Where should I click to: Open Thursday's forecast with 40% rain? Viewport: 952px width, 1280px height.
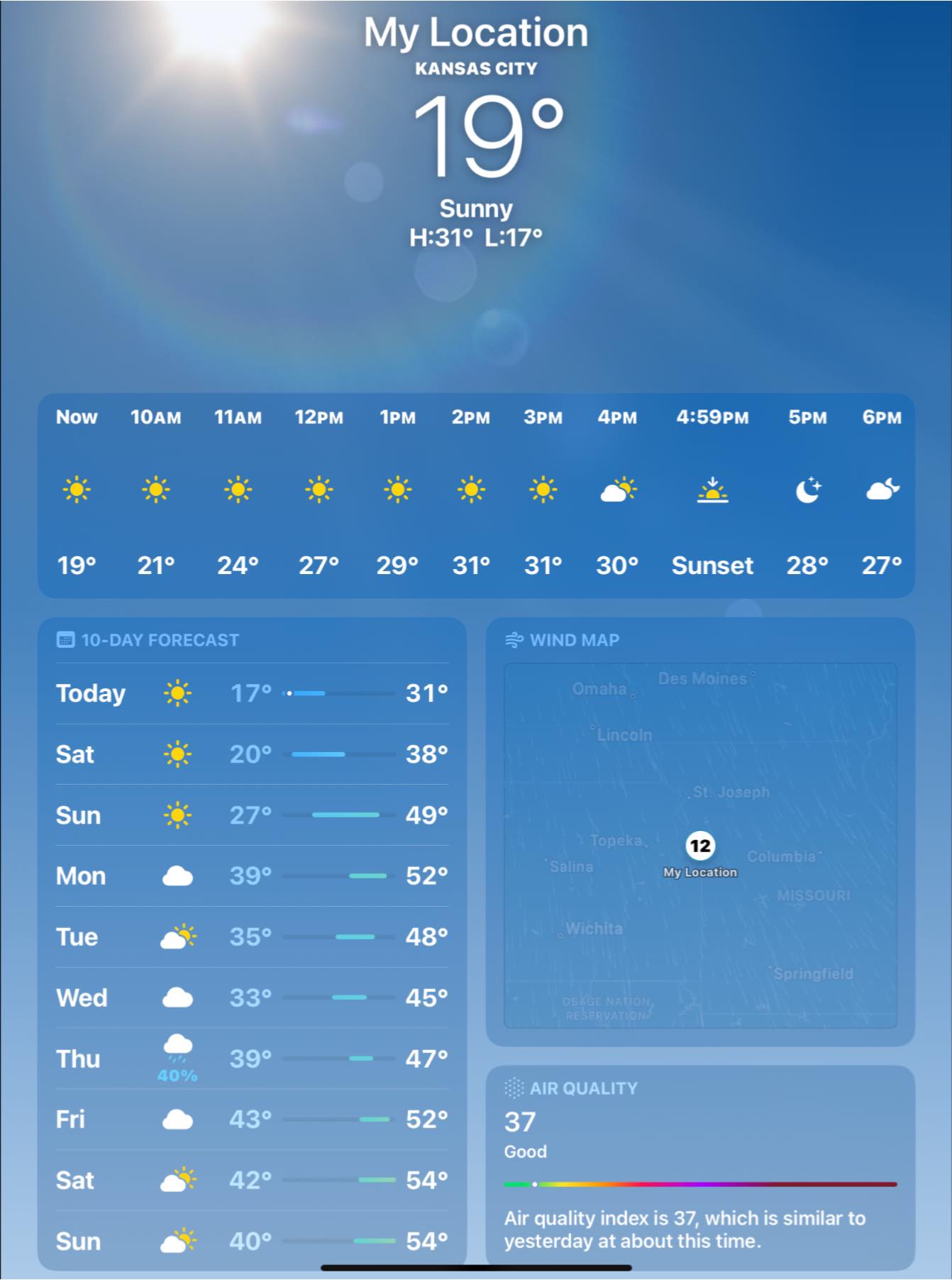(x=252, y=1059)
